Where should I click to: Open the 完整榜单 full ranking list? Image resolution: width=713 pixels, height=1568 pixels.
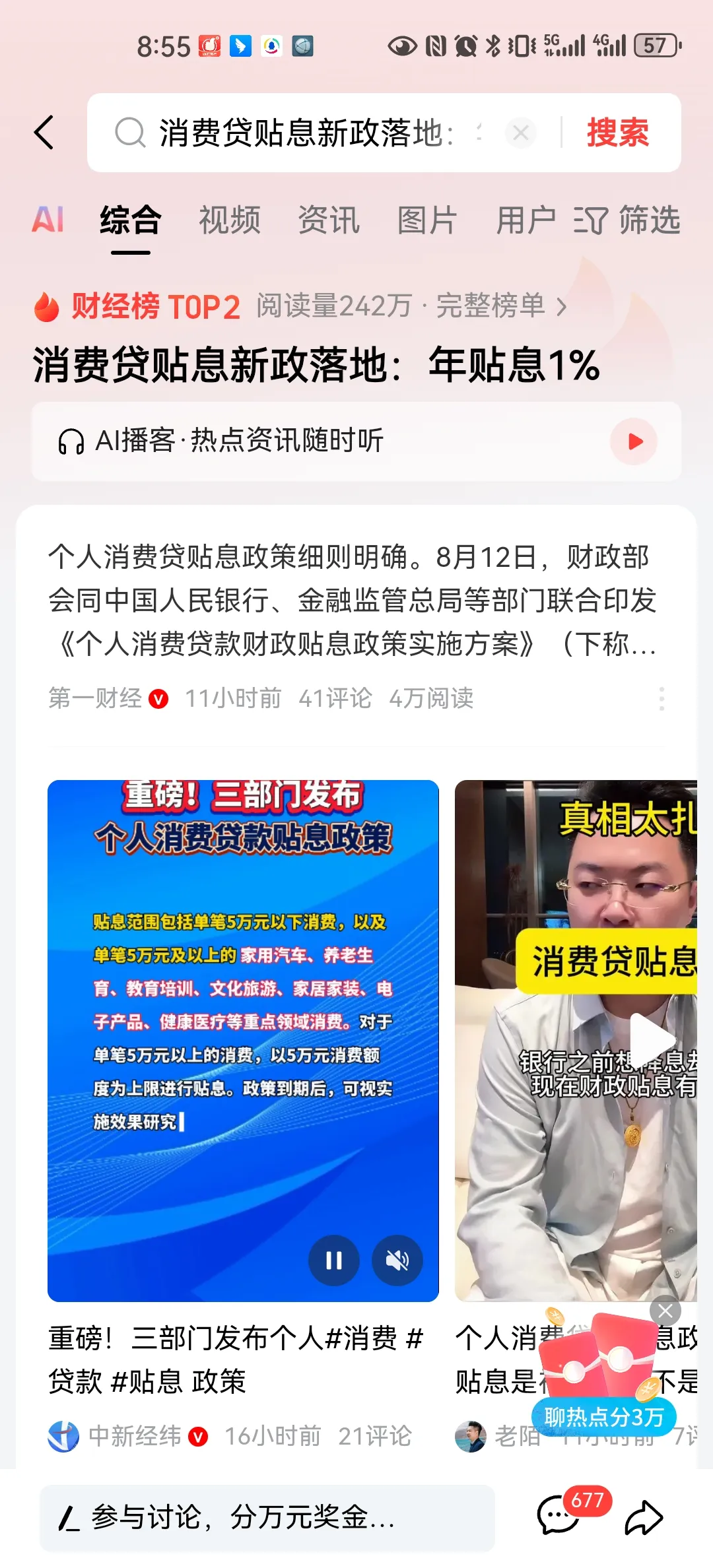pos(500,306)
